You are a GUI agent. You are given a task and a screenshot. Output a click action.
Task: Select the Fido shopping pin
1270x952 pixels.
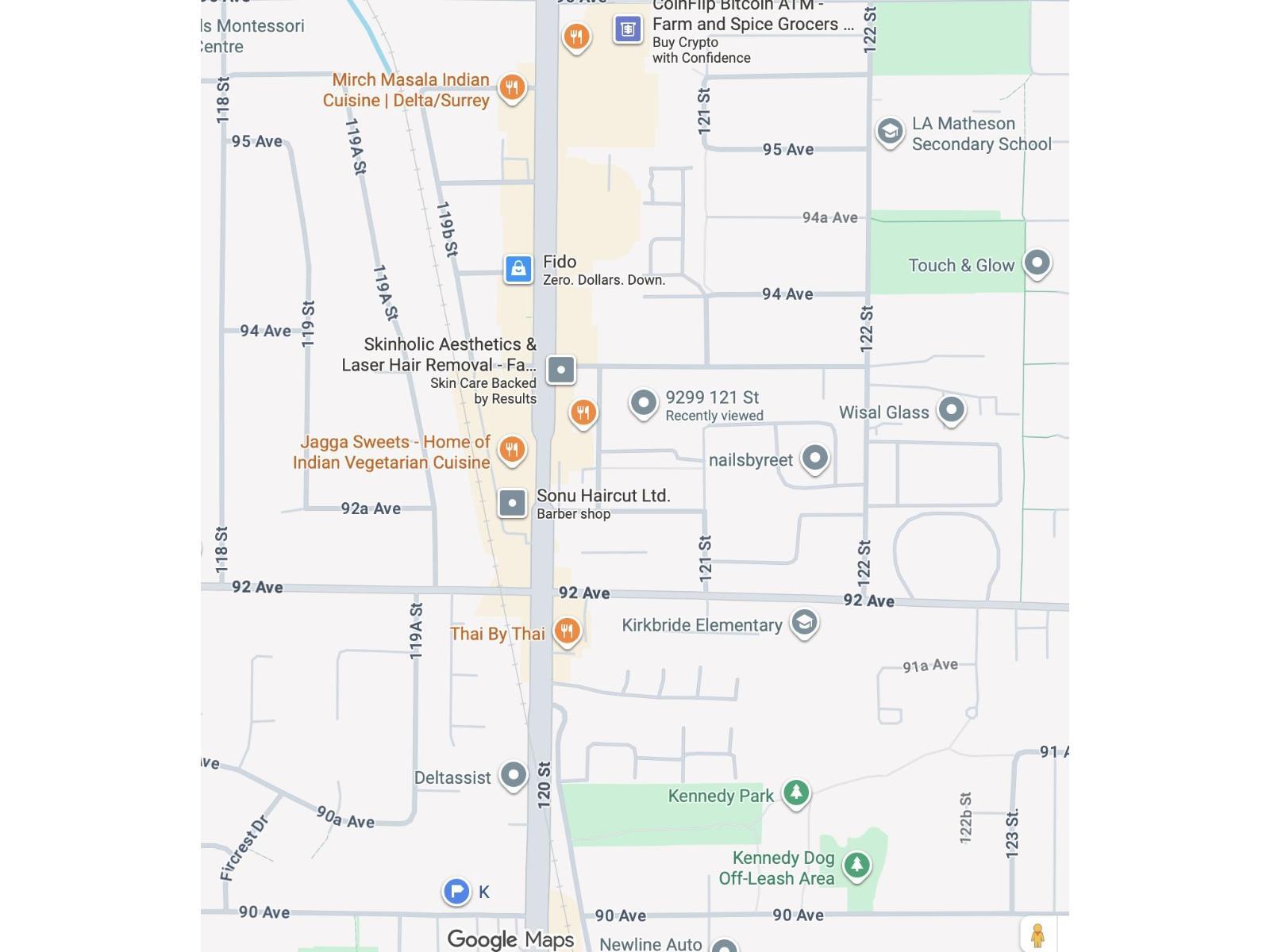[518, 268]
